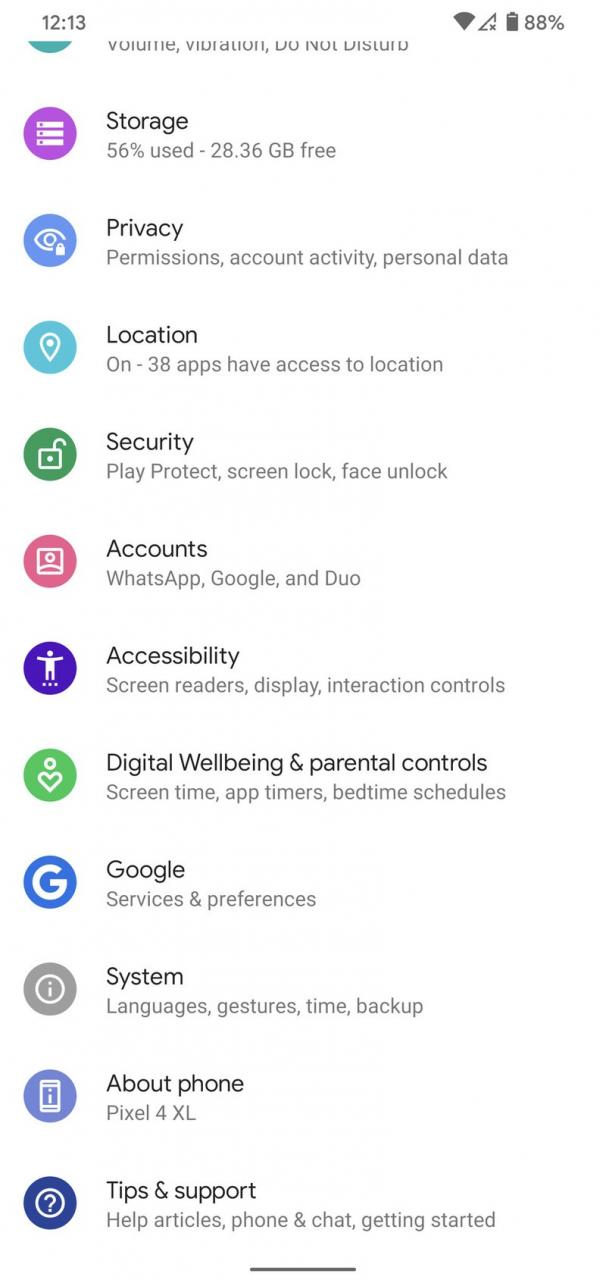Go to System settings

click(x=303, y=990)
